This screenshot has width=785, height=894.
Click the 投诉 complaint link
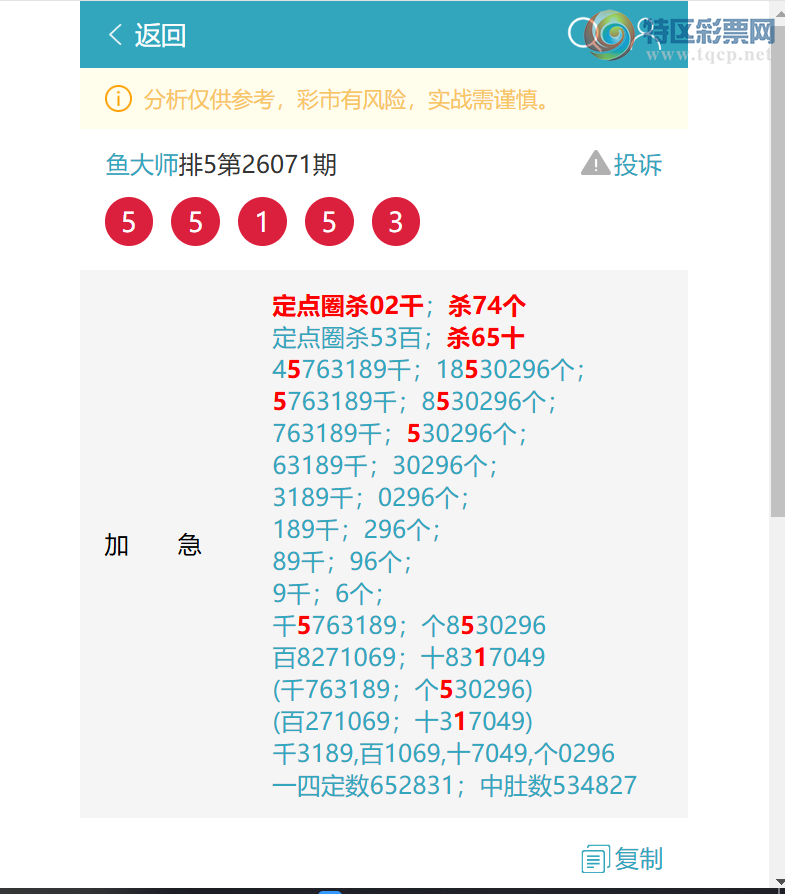(x=638, y=165)
